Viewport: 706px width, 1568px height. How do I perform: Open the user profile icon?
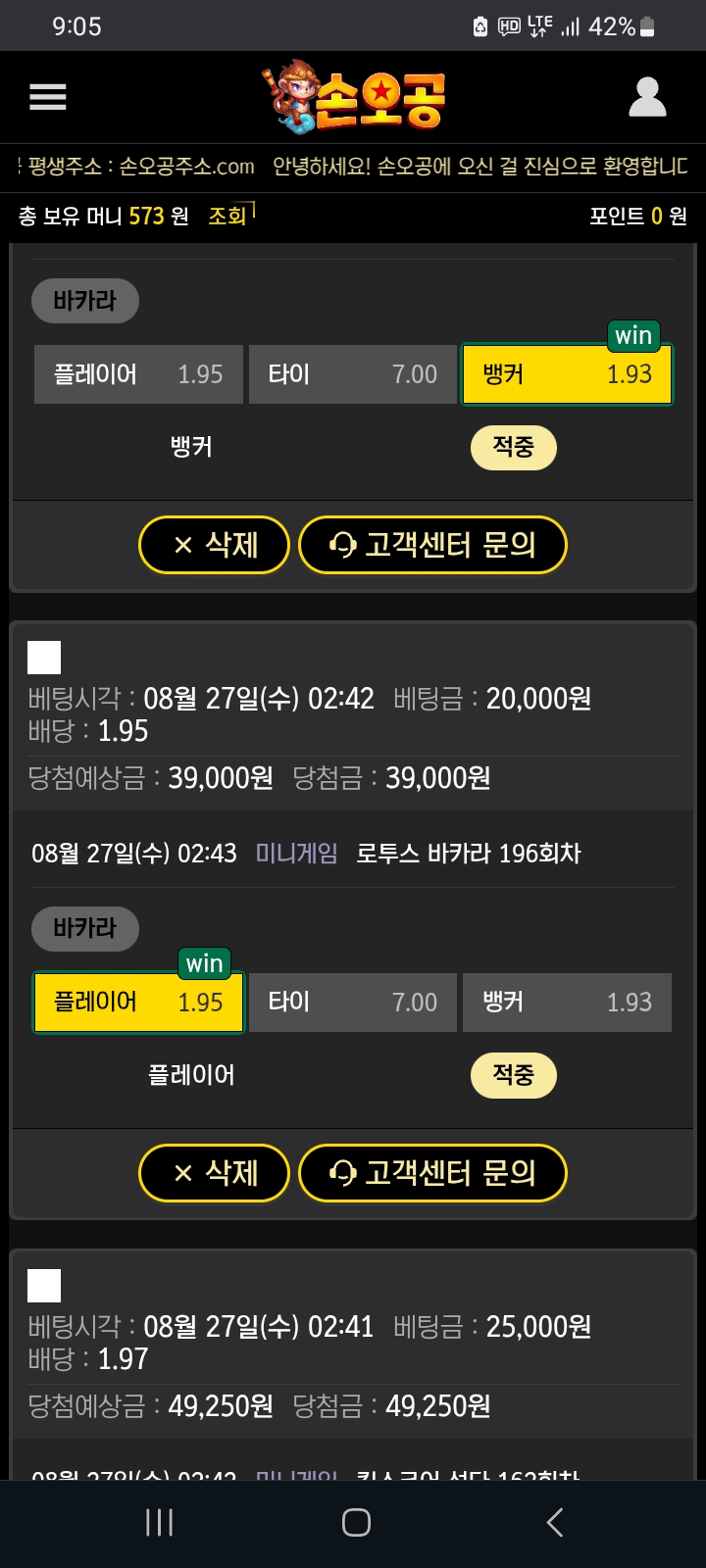[x=647, y=97]
